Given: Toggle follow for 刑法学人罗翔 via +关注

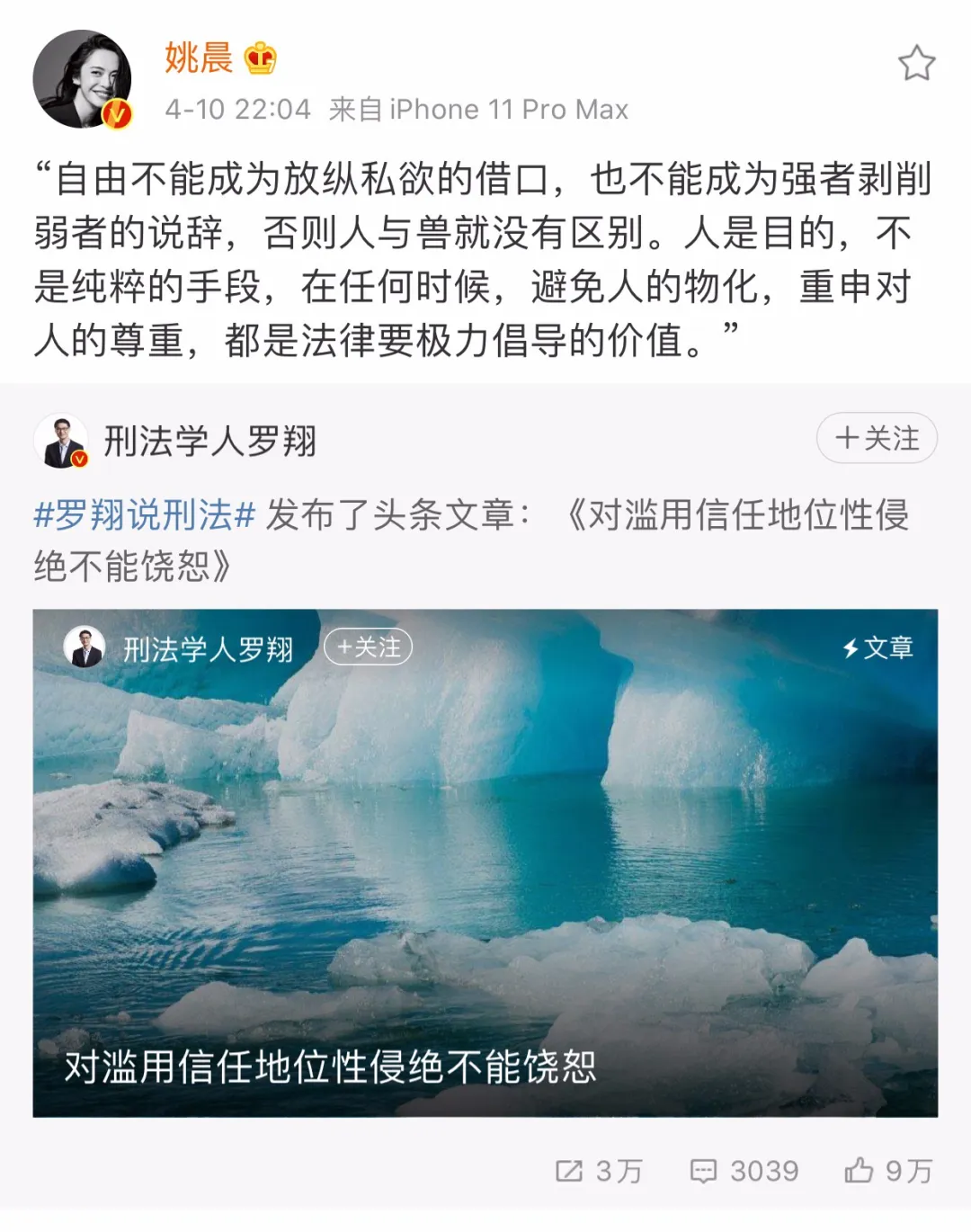Looking at the screenshot, I should pos(877,440).
